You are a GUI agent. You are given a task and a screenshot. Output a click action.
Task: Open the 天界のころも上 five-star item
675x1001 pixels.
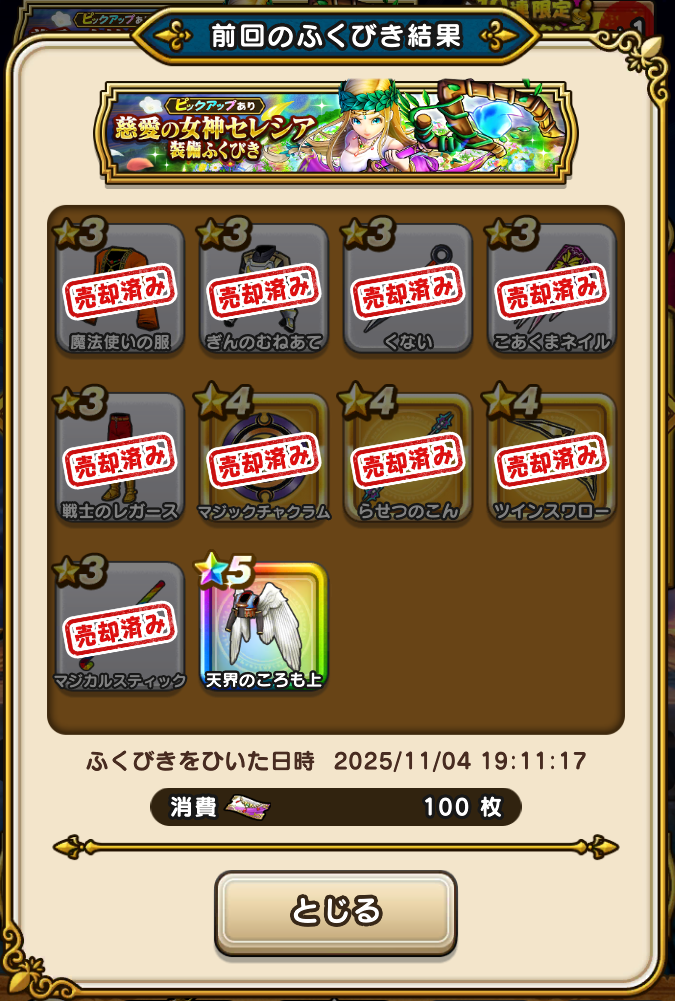(x=264, y=627)
